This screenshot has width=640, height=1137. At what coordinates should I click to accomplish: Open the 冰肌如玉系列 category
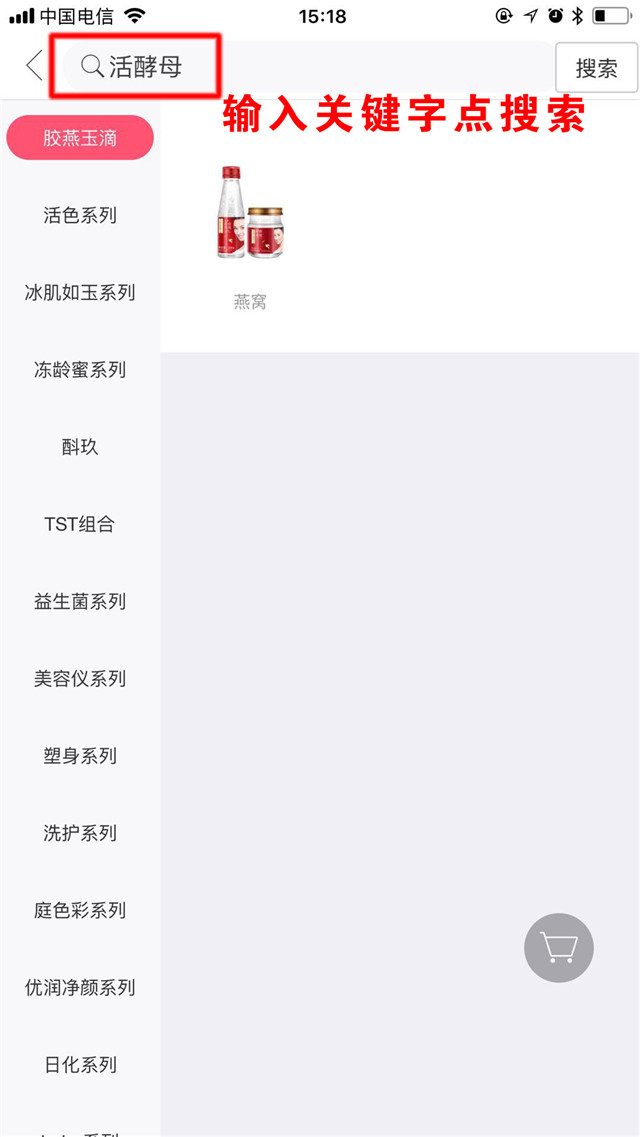(x=80, y=293)
